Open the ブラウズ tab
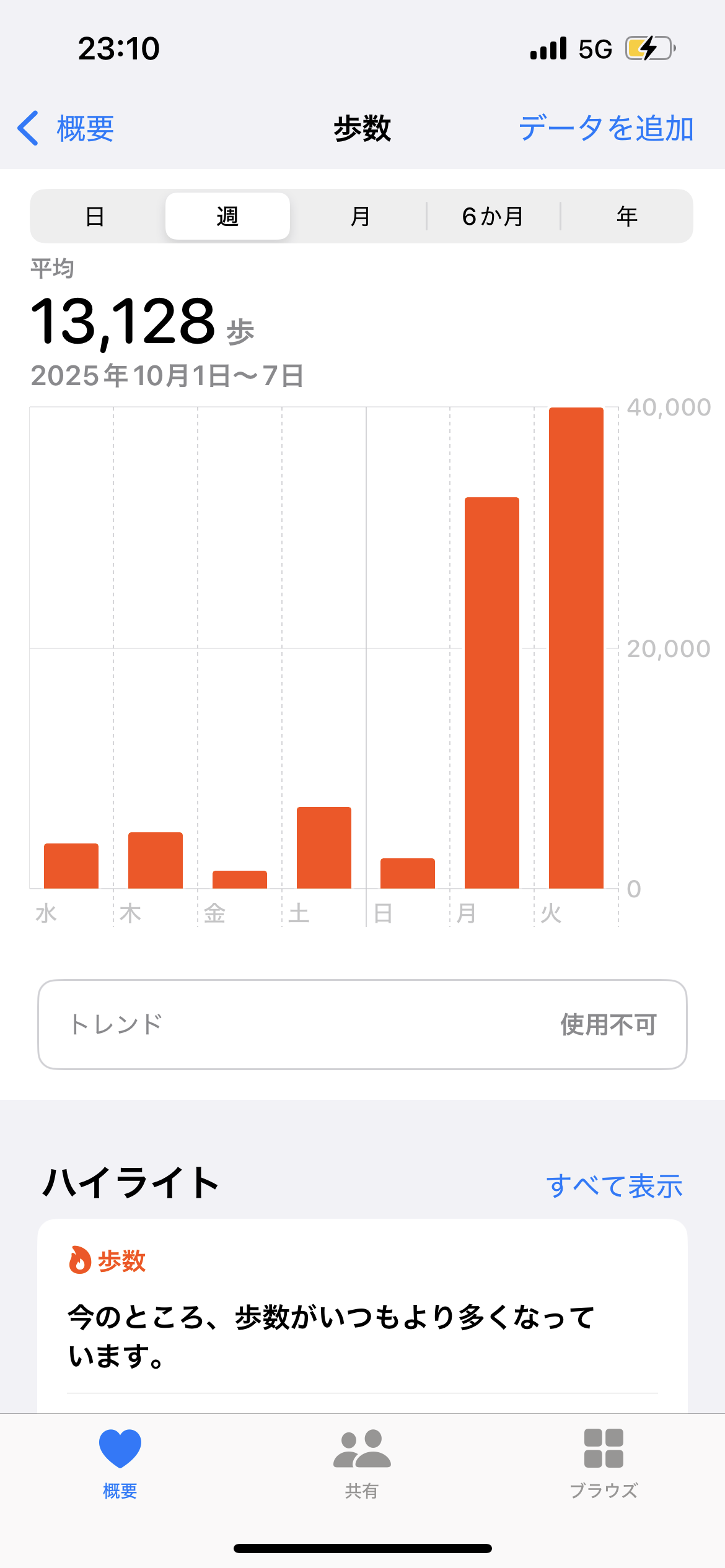Viewport: 725px width, 1568px height. click(x=604, y=1463)
